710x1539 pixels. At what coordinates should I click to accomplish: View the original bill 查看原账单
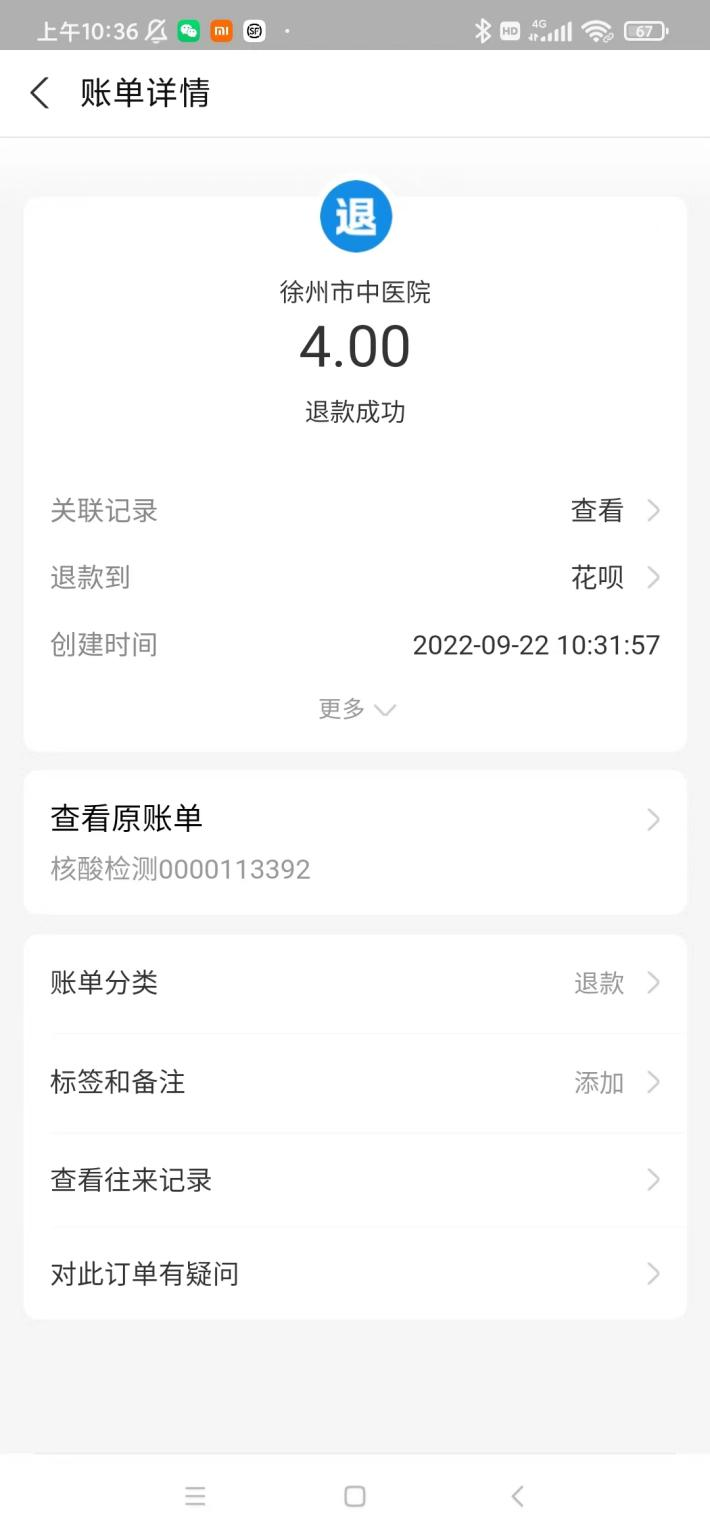[355, 841]
